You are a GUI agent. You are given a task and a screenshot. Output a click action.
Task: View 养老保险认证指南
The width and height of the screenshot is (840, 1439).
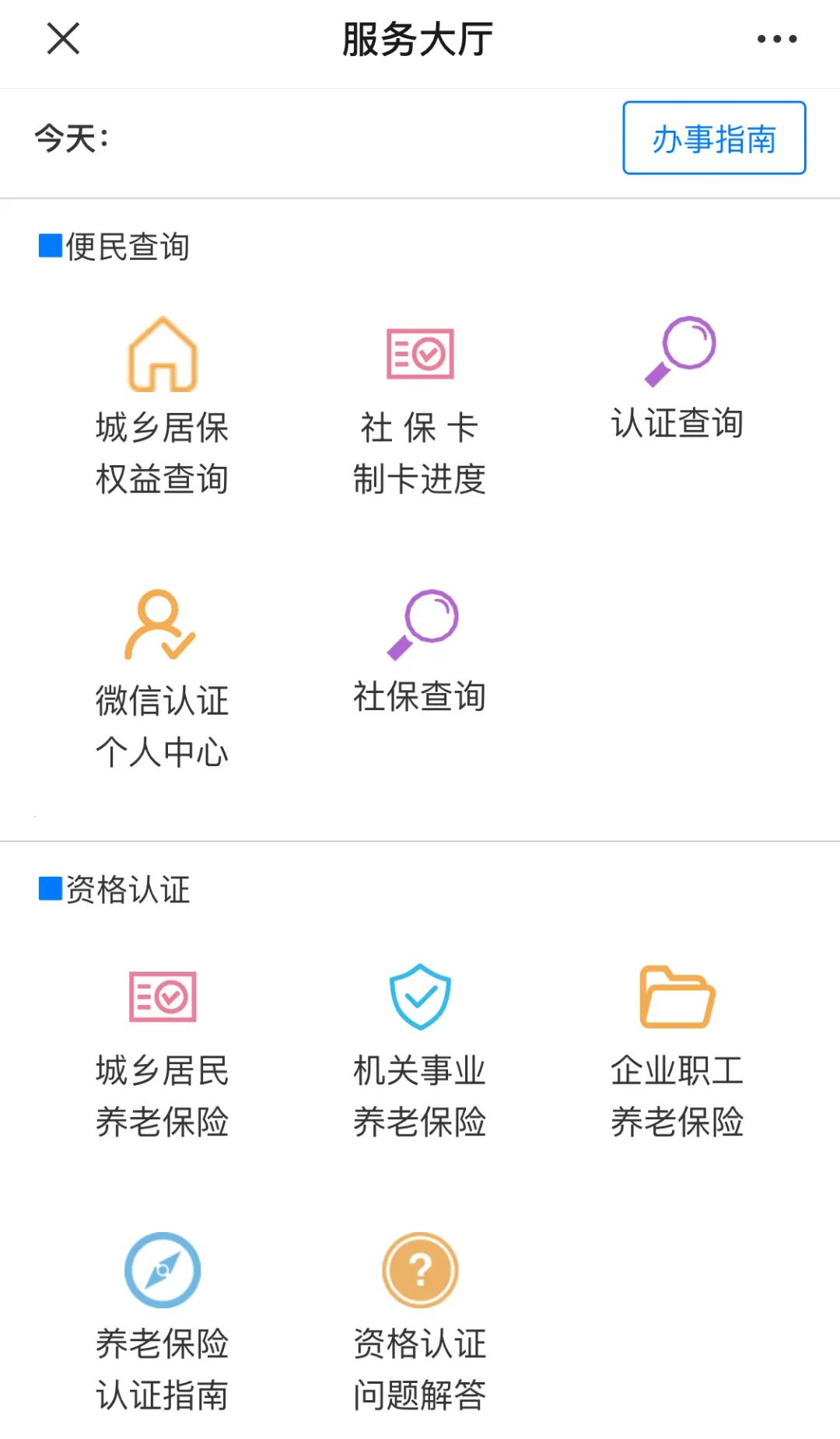pos(162,1322)
